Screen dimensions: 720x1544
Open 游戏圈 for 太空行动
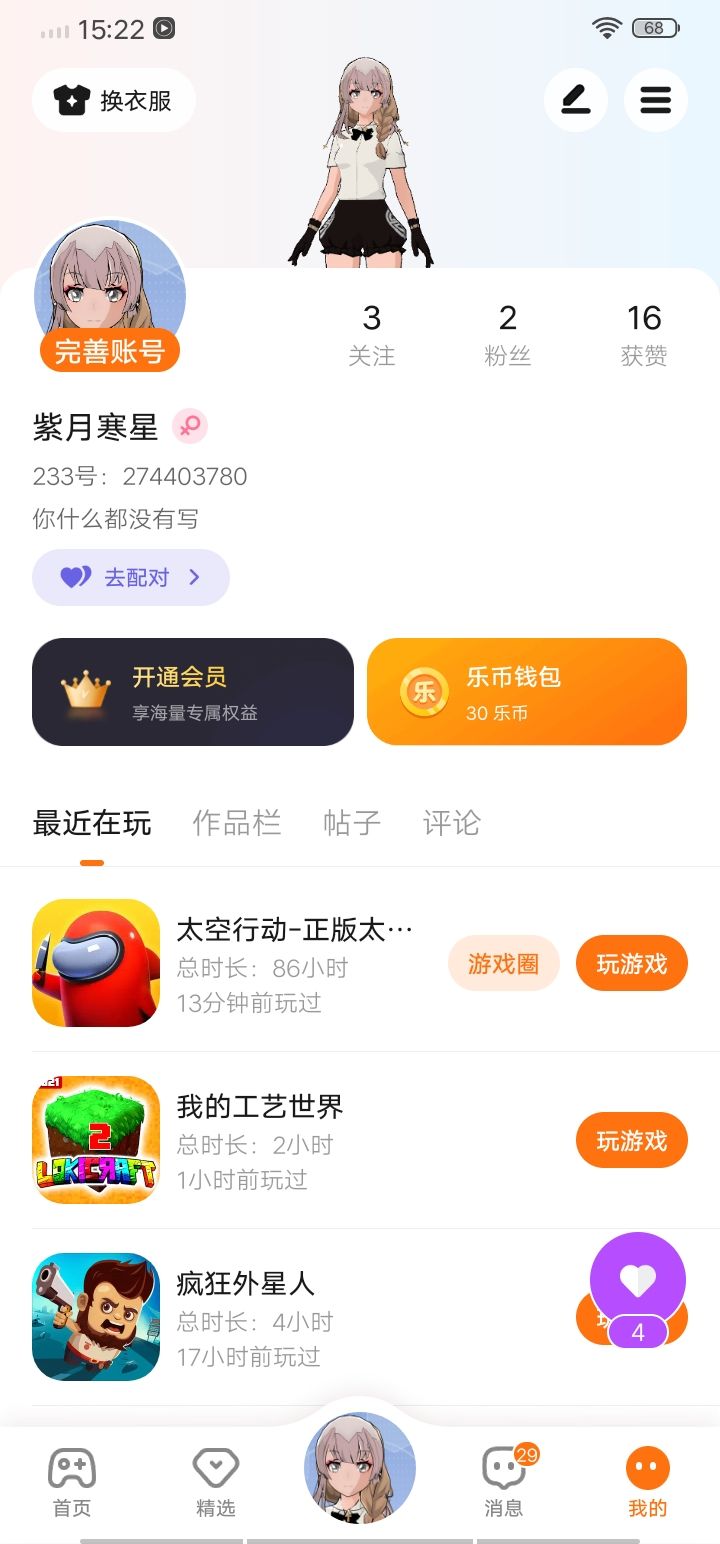pyautogui.click(x=504, y=964)
